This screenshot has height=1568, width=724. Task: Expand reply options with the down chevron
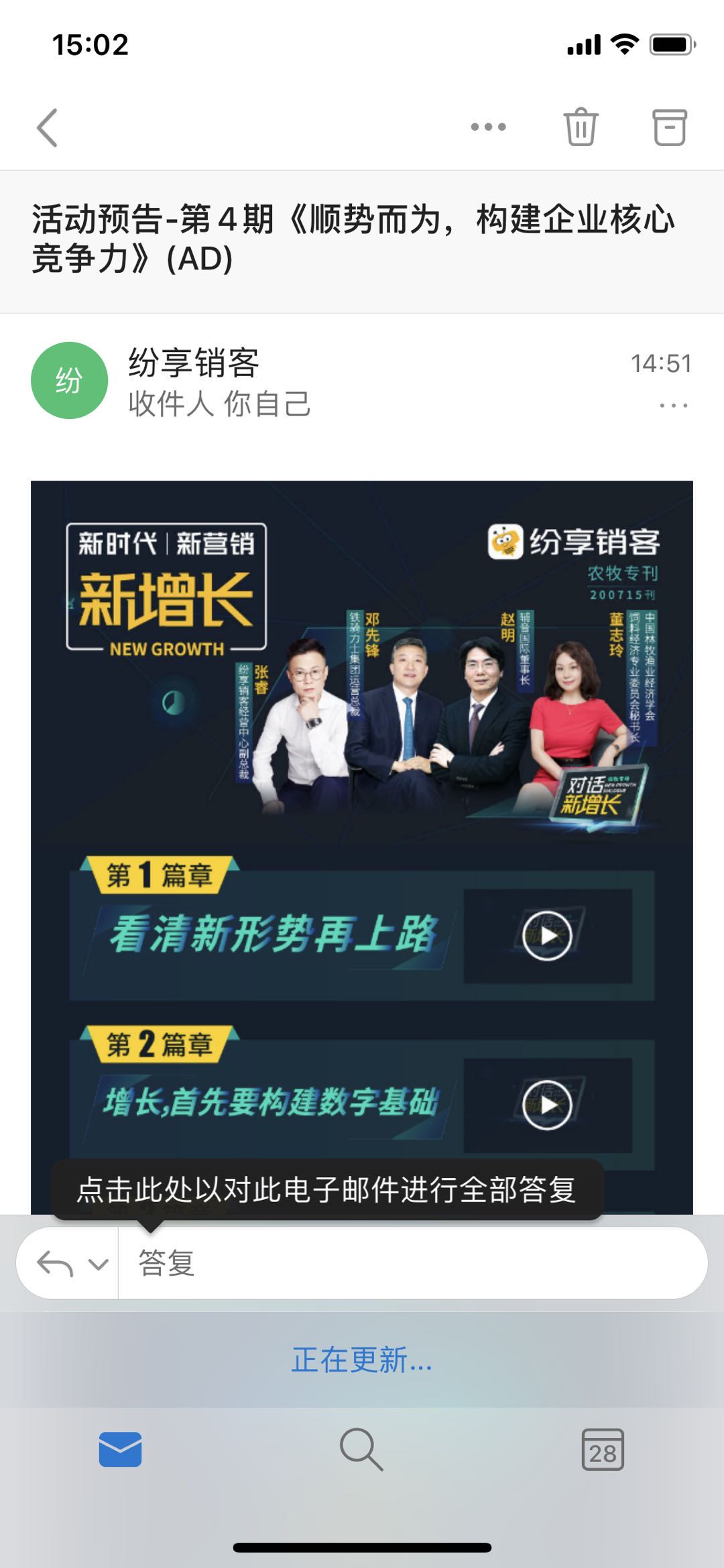[99, 1264]
